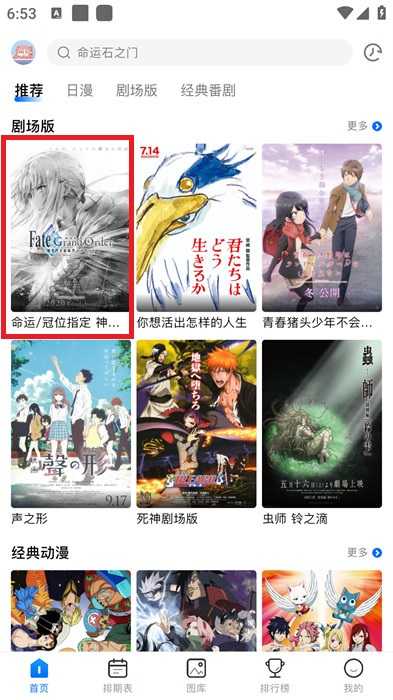The width and height of the screenshot is (393, 700).
Task: Open the watch history clock icon
Action: pos(372,53)
